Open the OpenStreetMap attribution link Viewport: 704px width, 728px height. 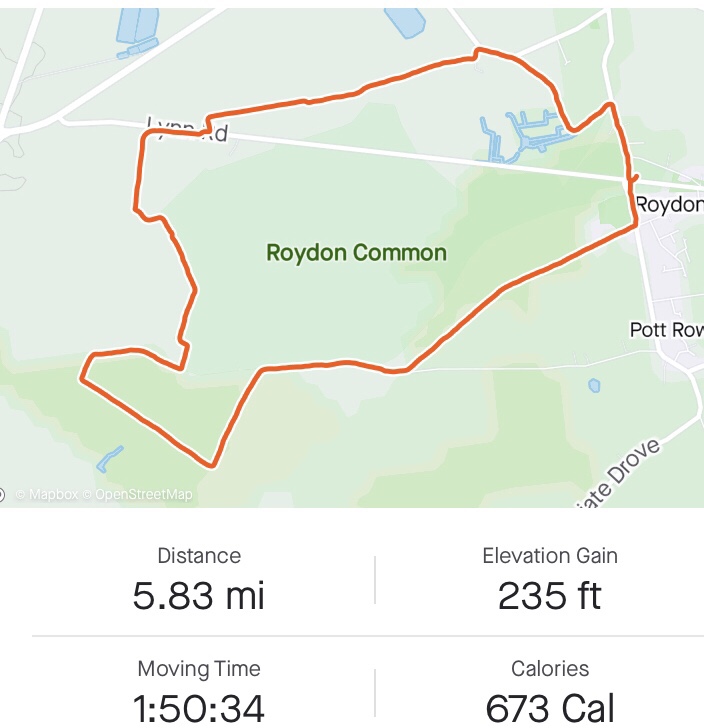tap(143, 494)
